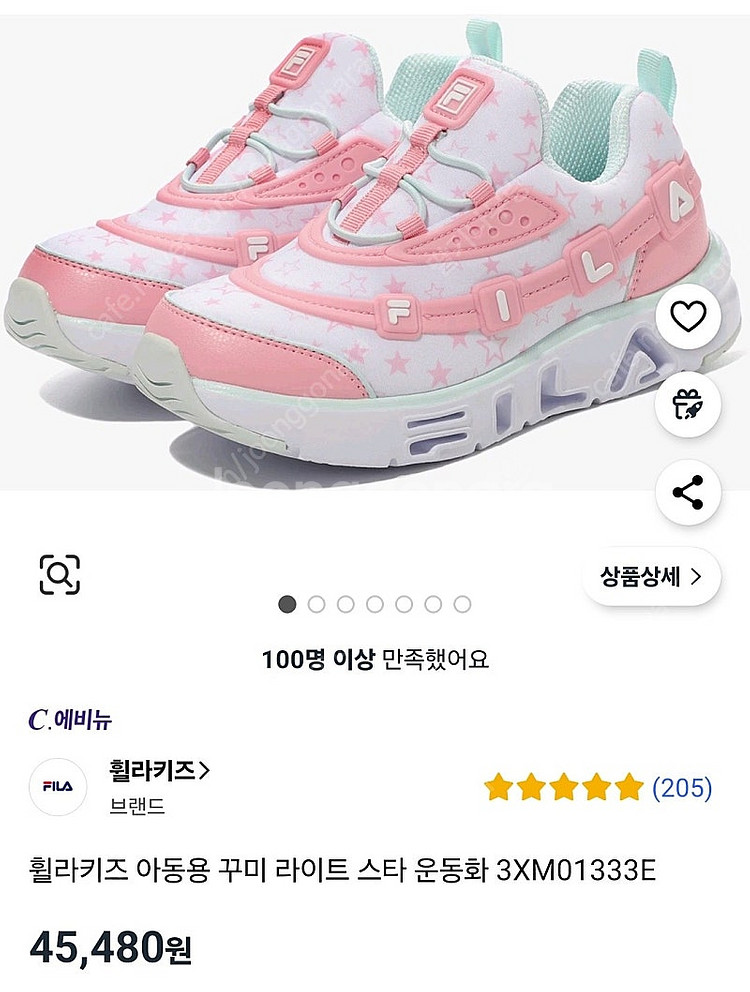The width and height of the screenshot is (750, 992).
Task: Share this product
Action: 687,493
